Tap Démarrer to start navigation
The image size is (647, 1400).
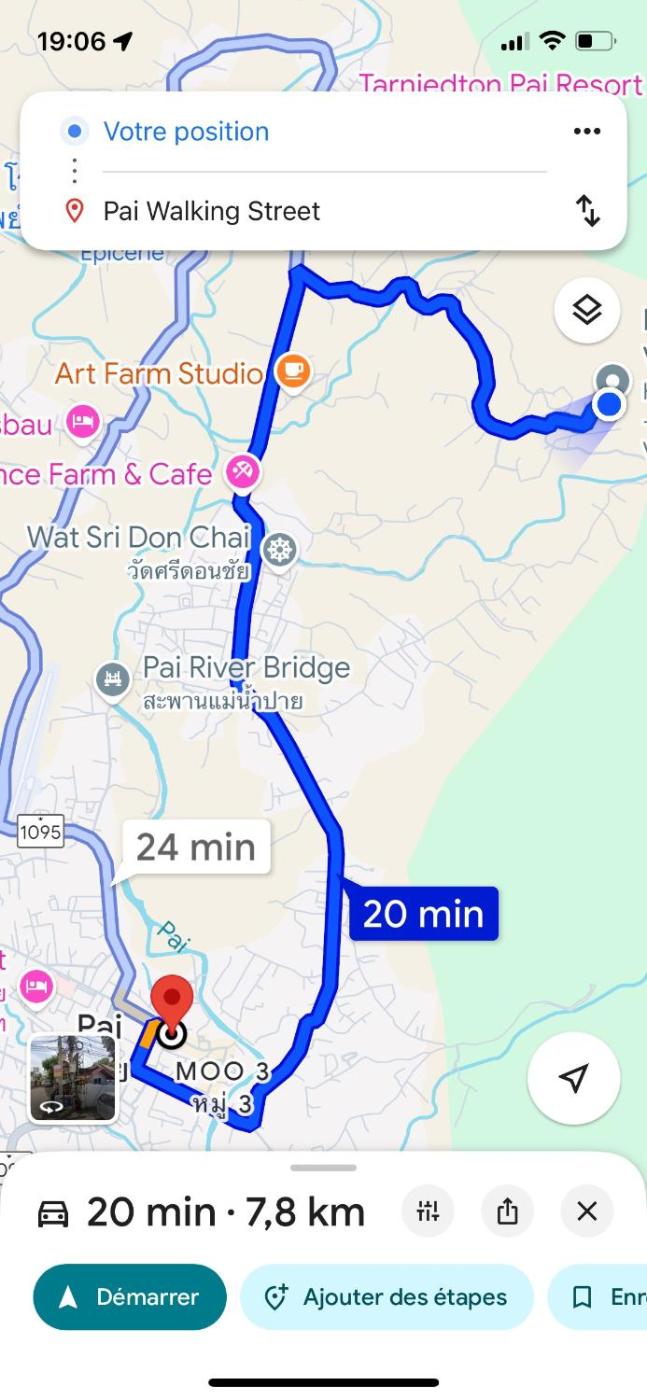pyautogui.click(x=130, y=1297)
